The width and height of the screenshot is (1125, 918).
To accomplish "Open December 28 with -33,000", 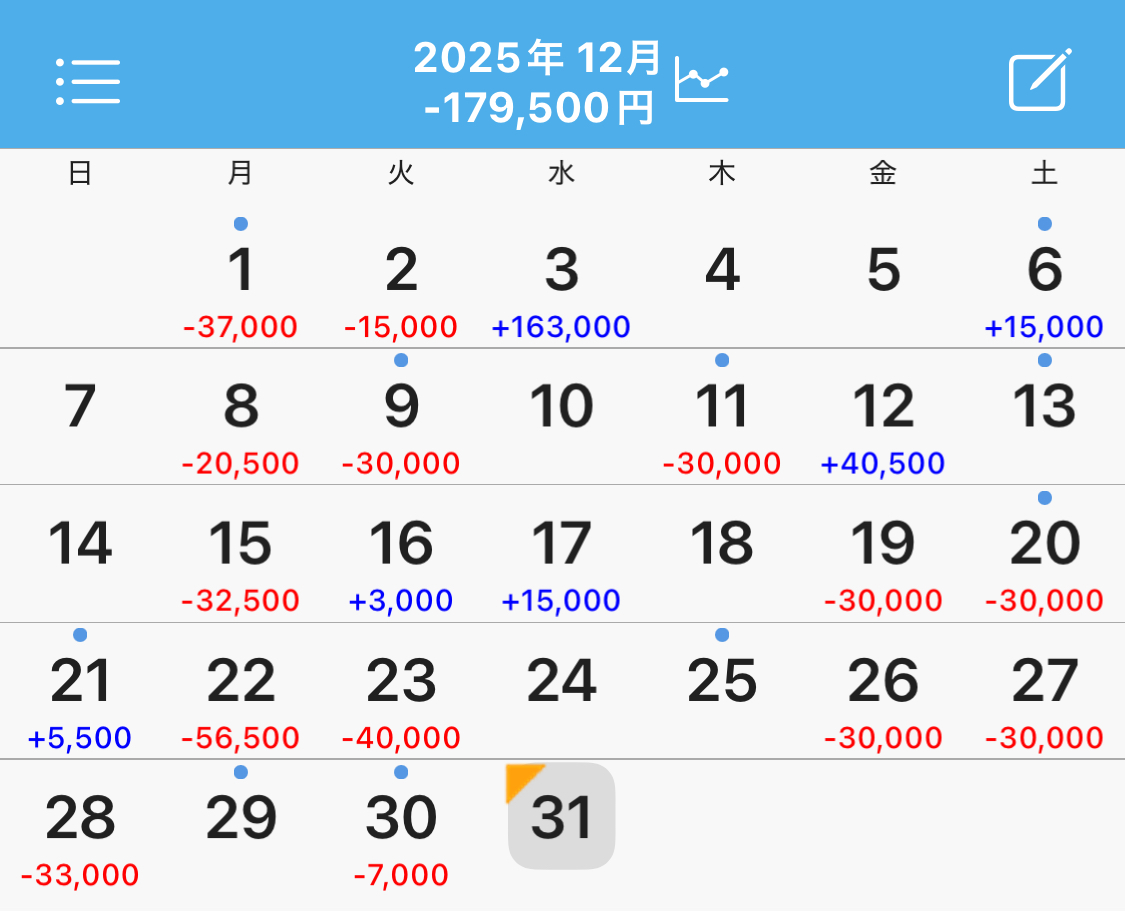I will pos(80,829).
